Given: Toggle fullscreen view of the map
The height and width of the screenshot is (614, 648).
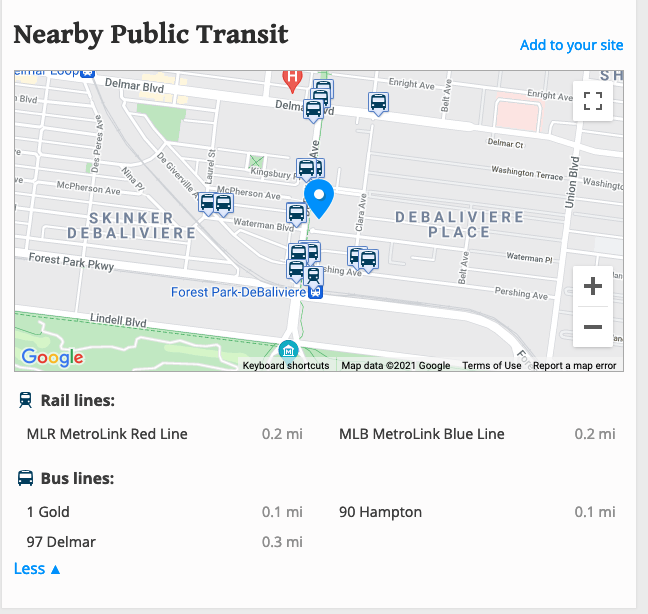Looking at the screenshot, I should coord(593,100).
